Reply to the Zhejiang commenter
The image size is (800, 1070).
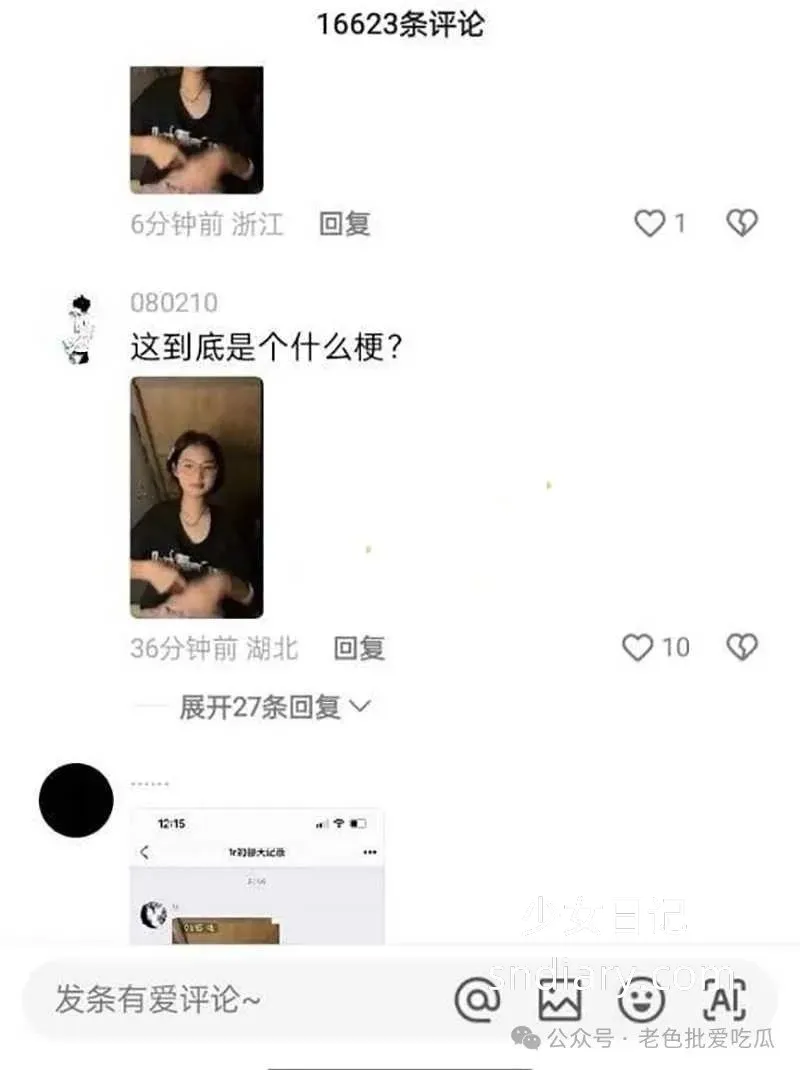point(346,224)
